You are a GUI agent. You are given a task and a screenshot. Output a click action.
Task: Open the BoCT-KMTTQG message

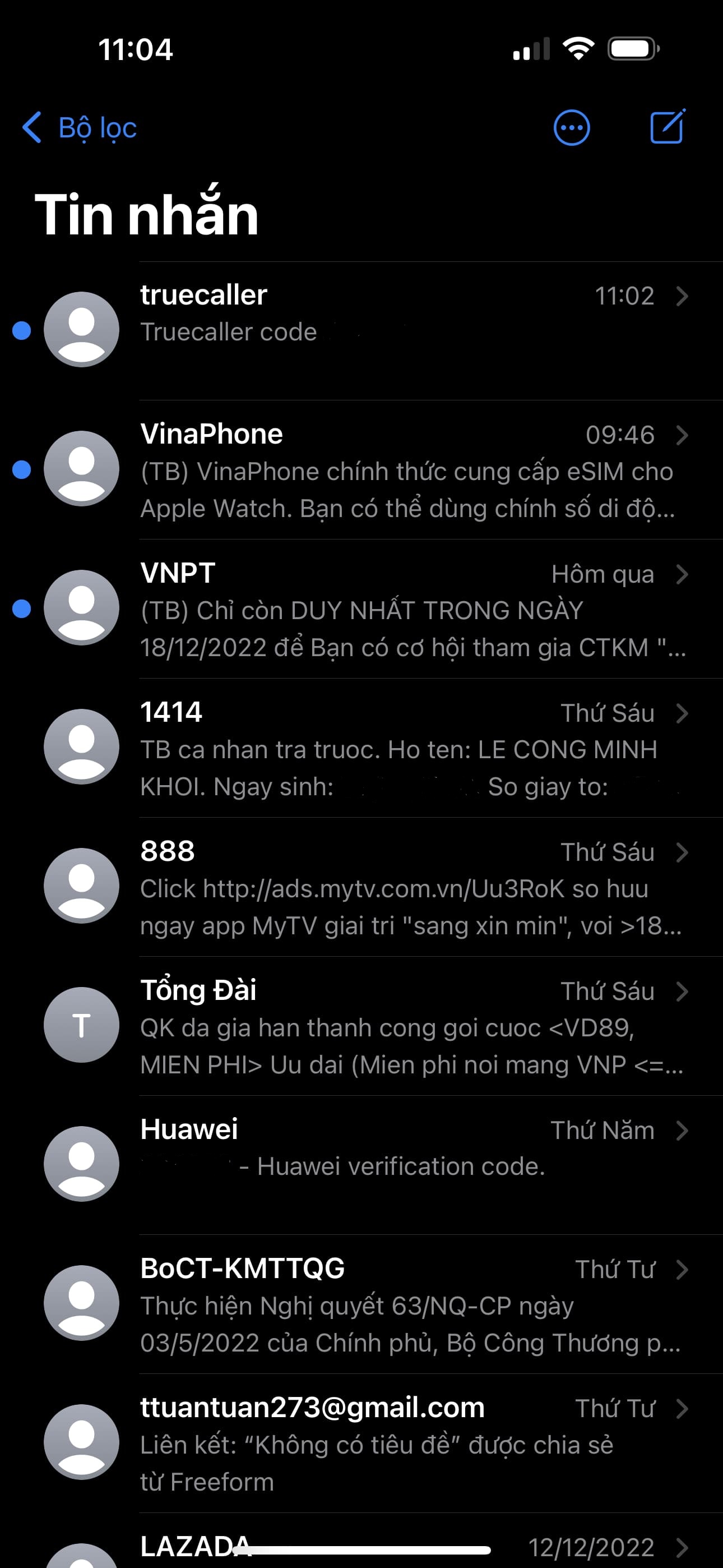361,1304
